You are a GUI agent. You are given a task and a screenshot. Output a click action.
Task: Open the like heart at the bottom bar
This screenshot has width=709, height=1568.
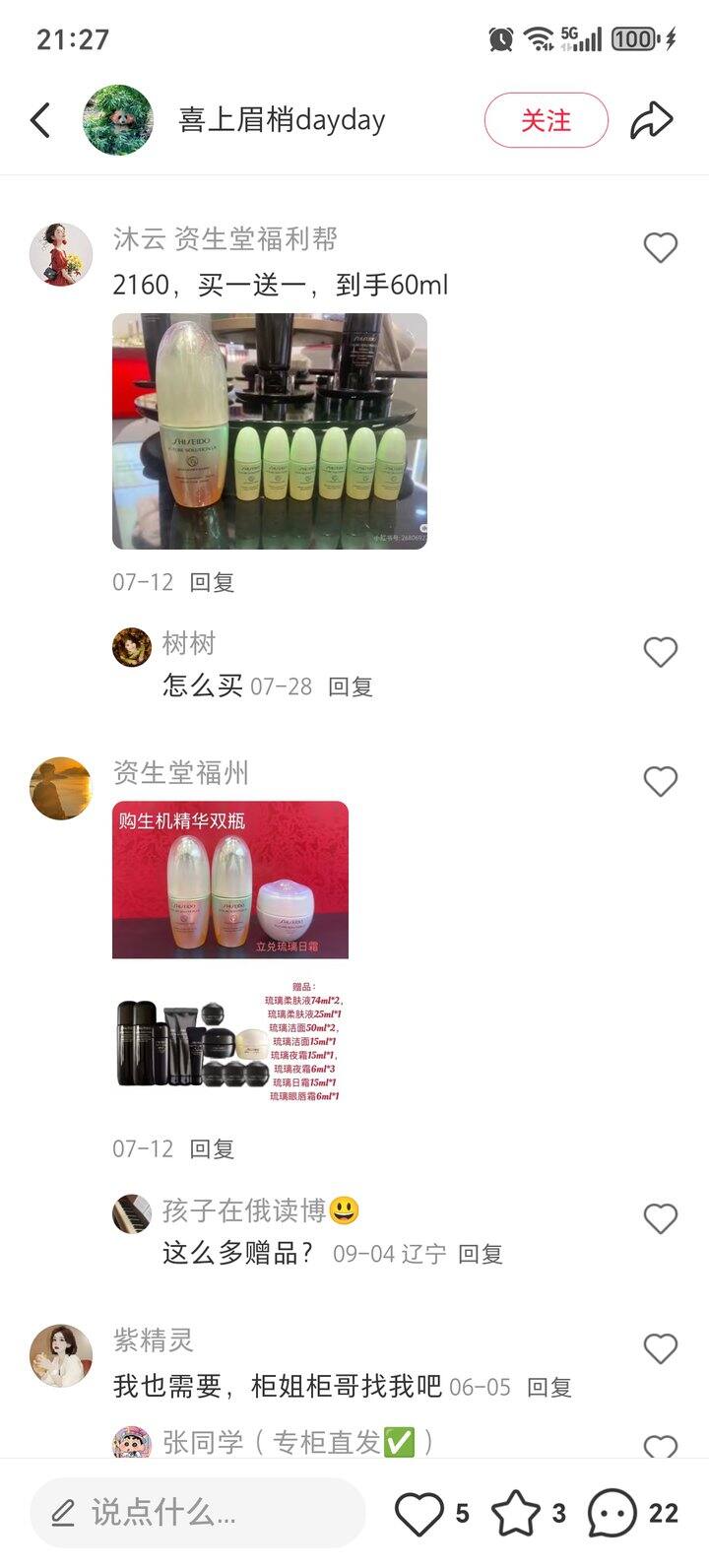coord(420,1511)
